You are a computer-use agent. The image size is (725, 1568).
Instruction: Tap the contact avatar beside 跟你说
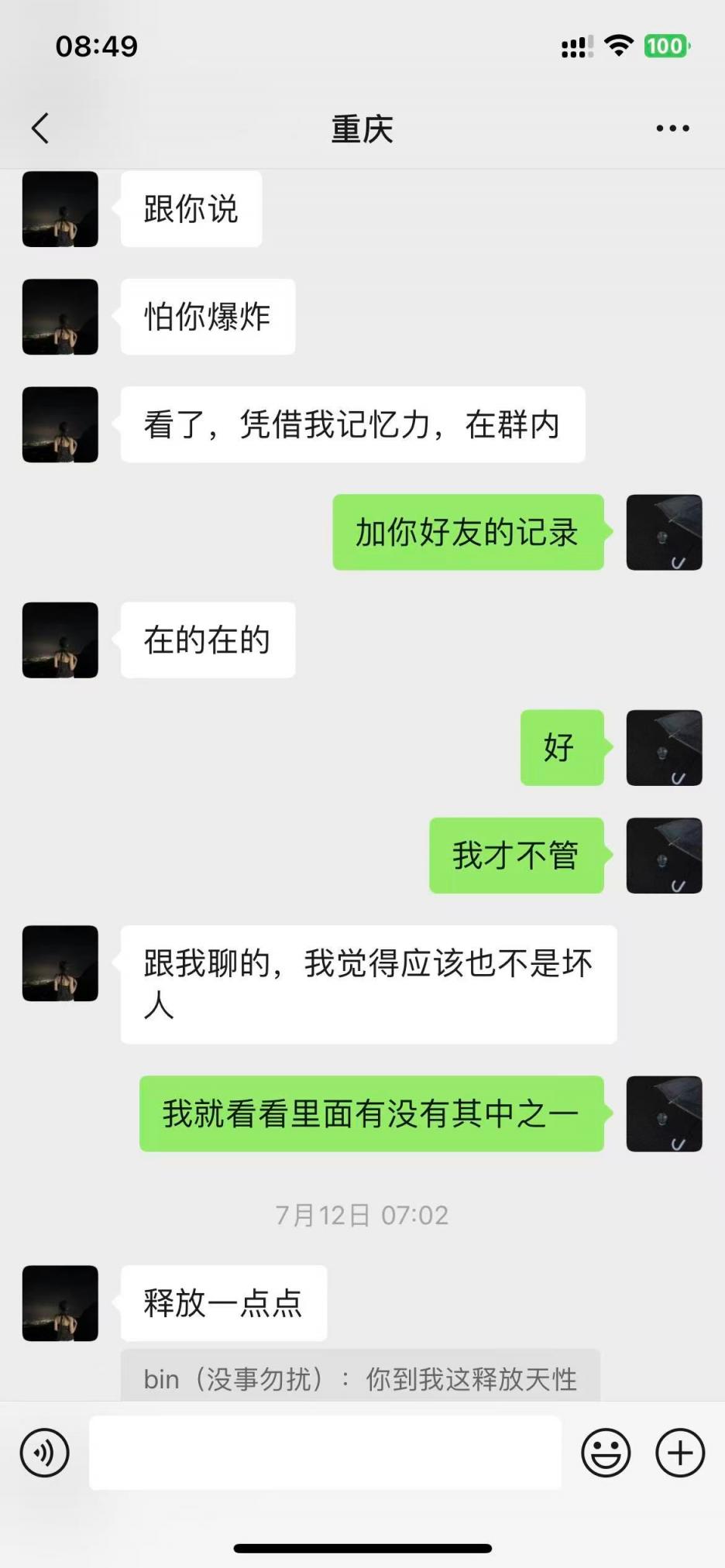click(60, 209)
